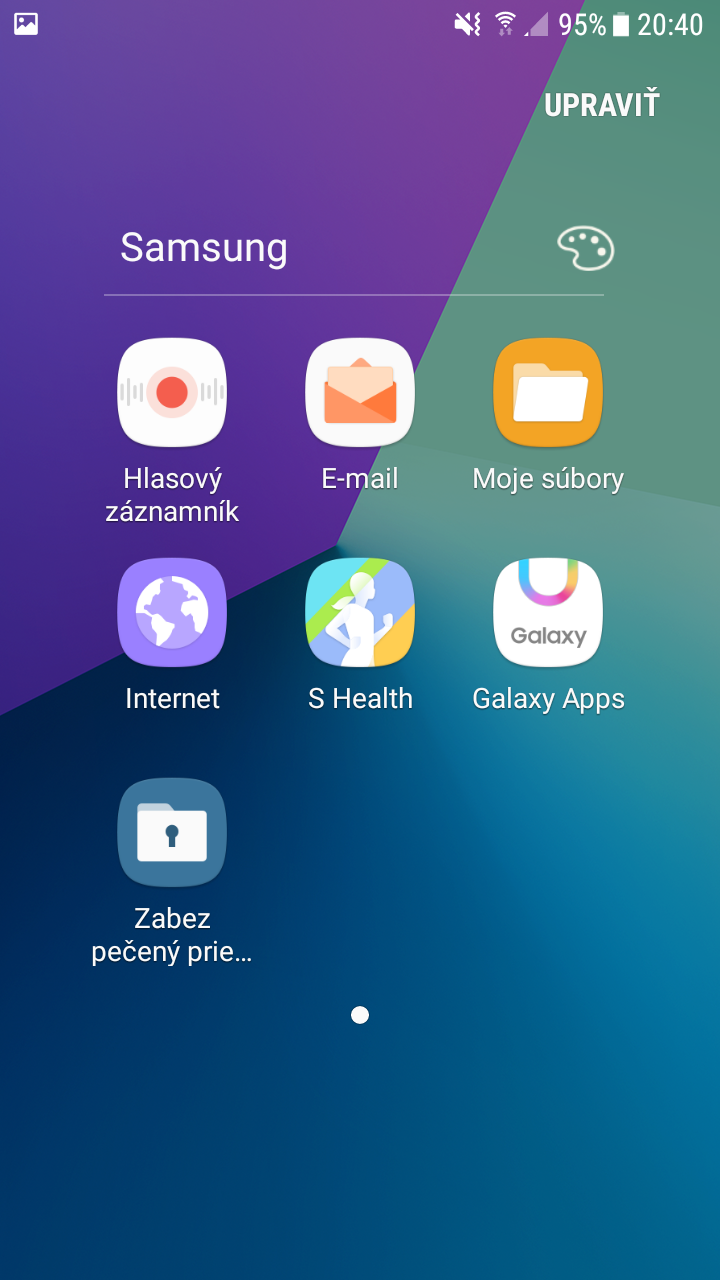Open the folder color palette
720x1280 pixels.
(x=585, y=248)
